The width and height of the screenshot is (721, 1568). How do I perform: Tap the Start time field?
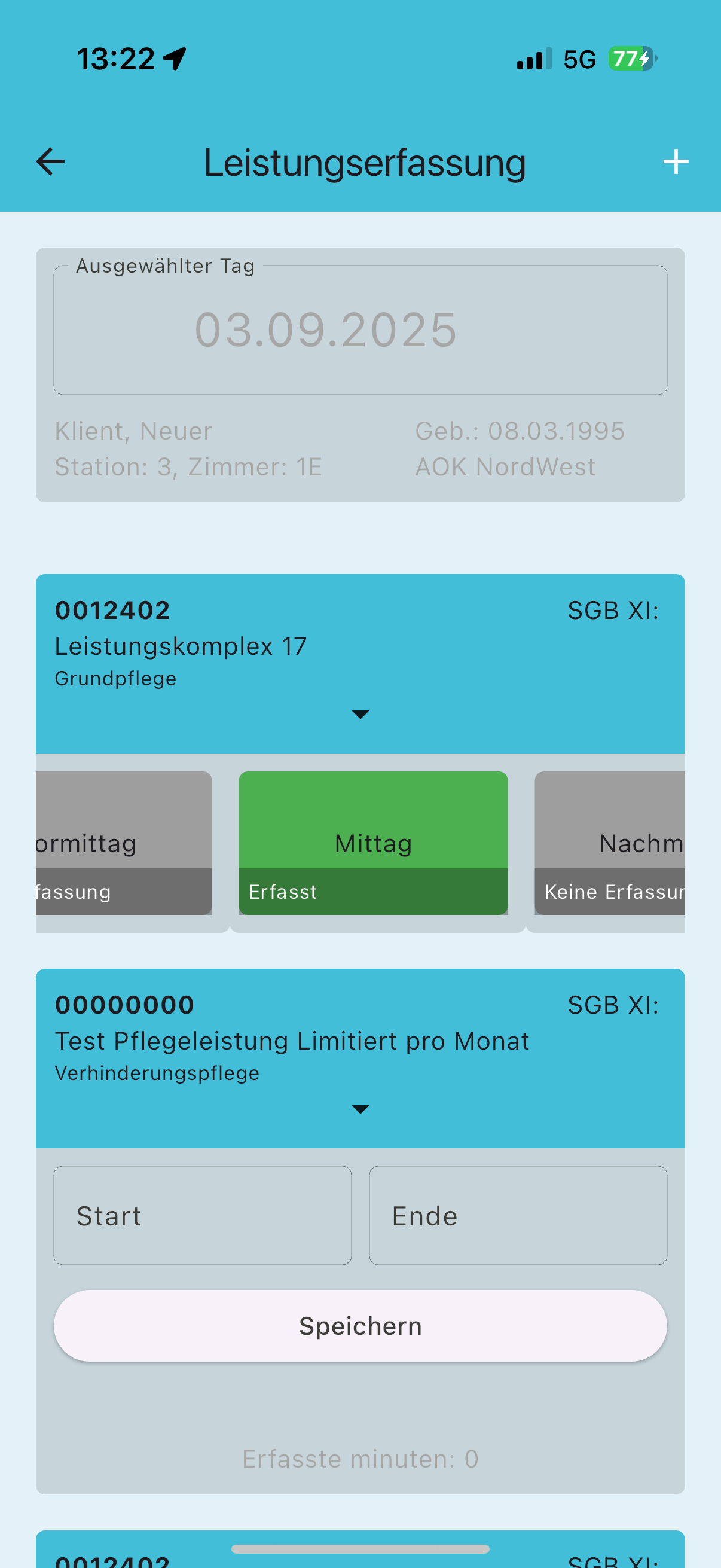click(x=203, y=1216)
